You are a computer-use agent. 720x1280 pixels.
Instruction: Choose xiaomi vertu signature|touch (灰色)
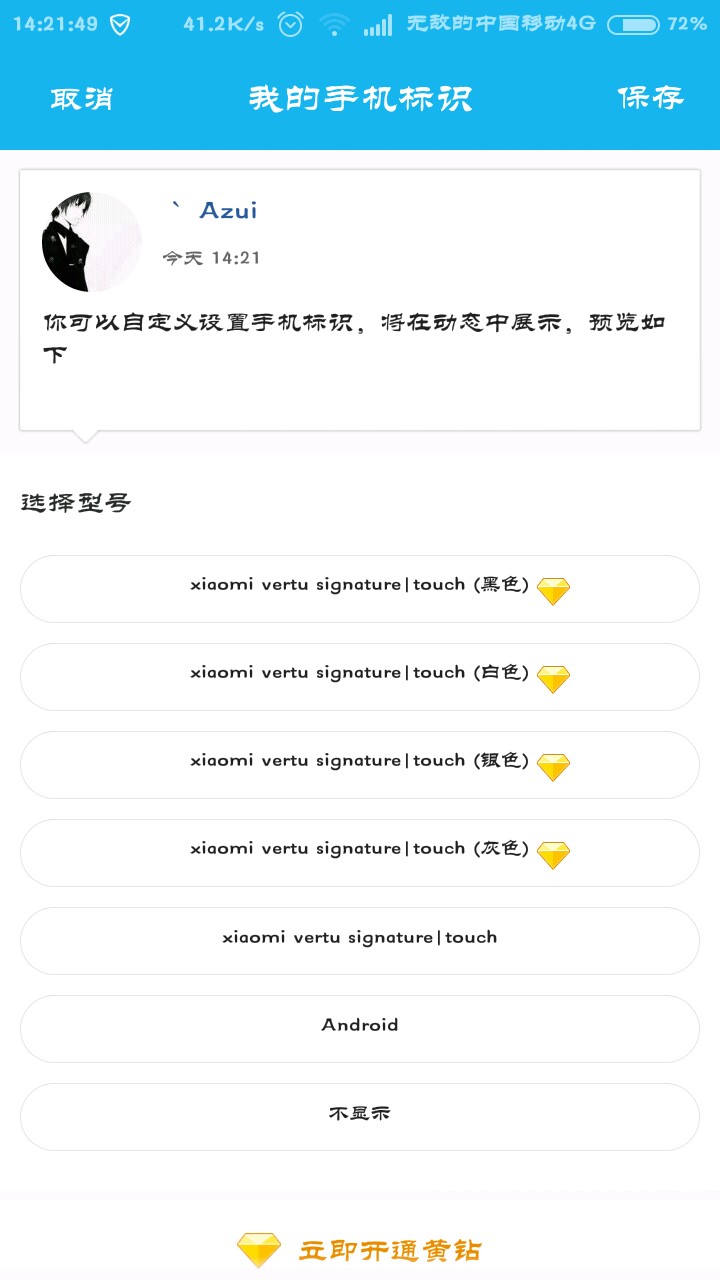[360, 853]
